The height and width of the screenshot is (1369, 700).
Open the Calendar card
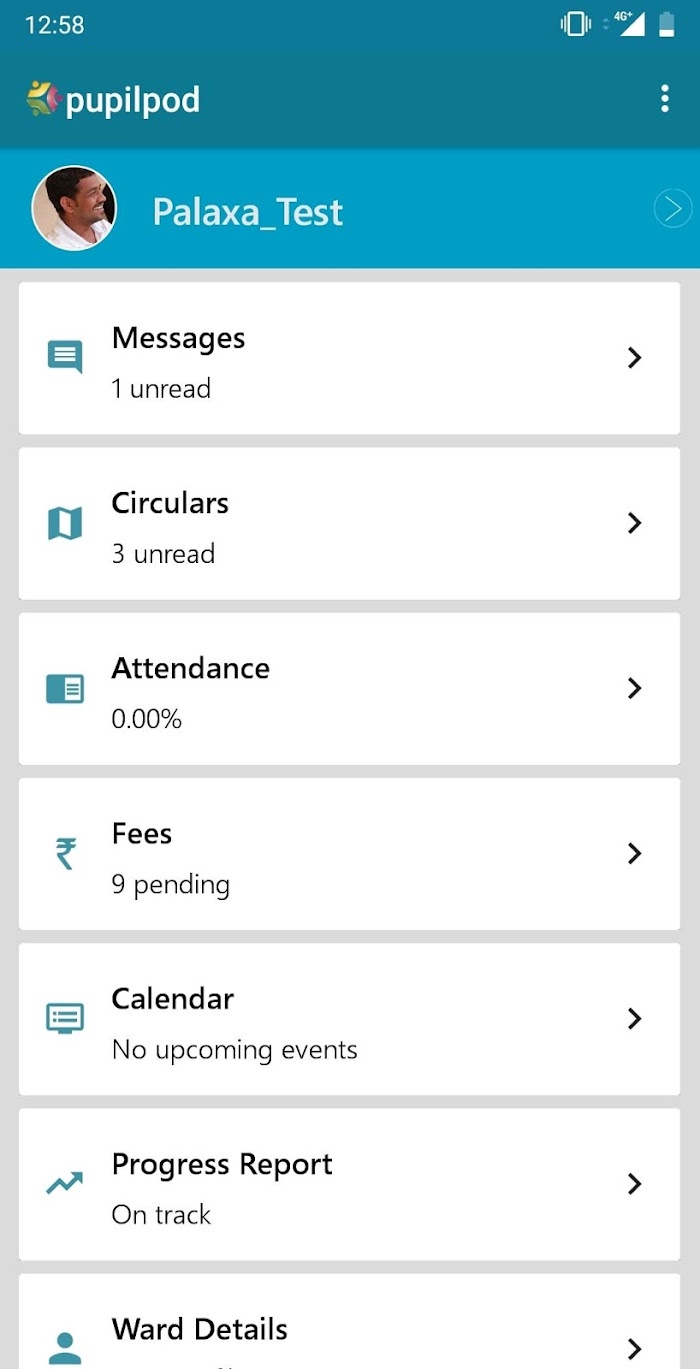pyautogui.click(x=350, y=1018)
